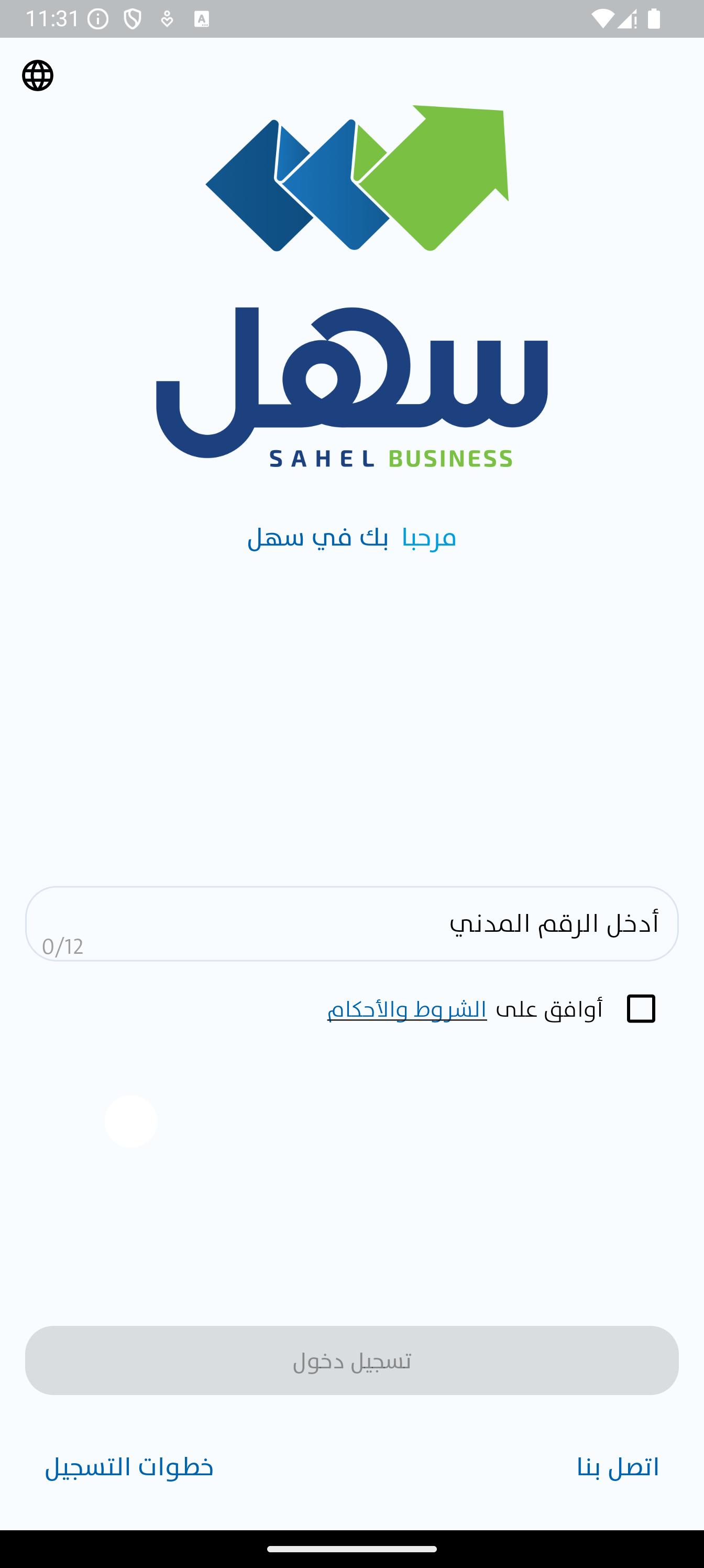Check the agree to terms checkbox

pos(641,1009)
